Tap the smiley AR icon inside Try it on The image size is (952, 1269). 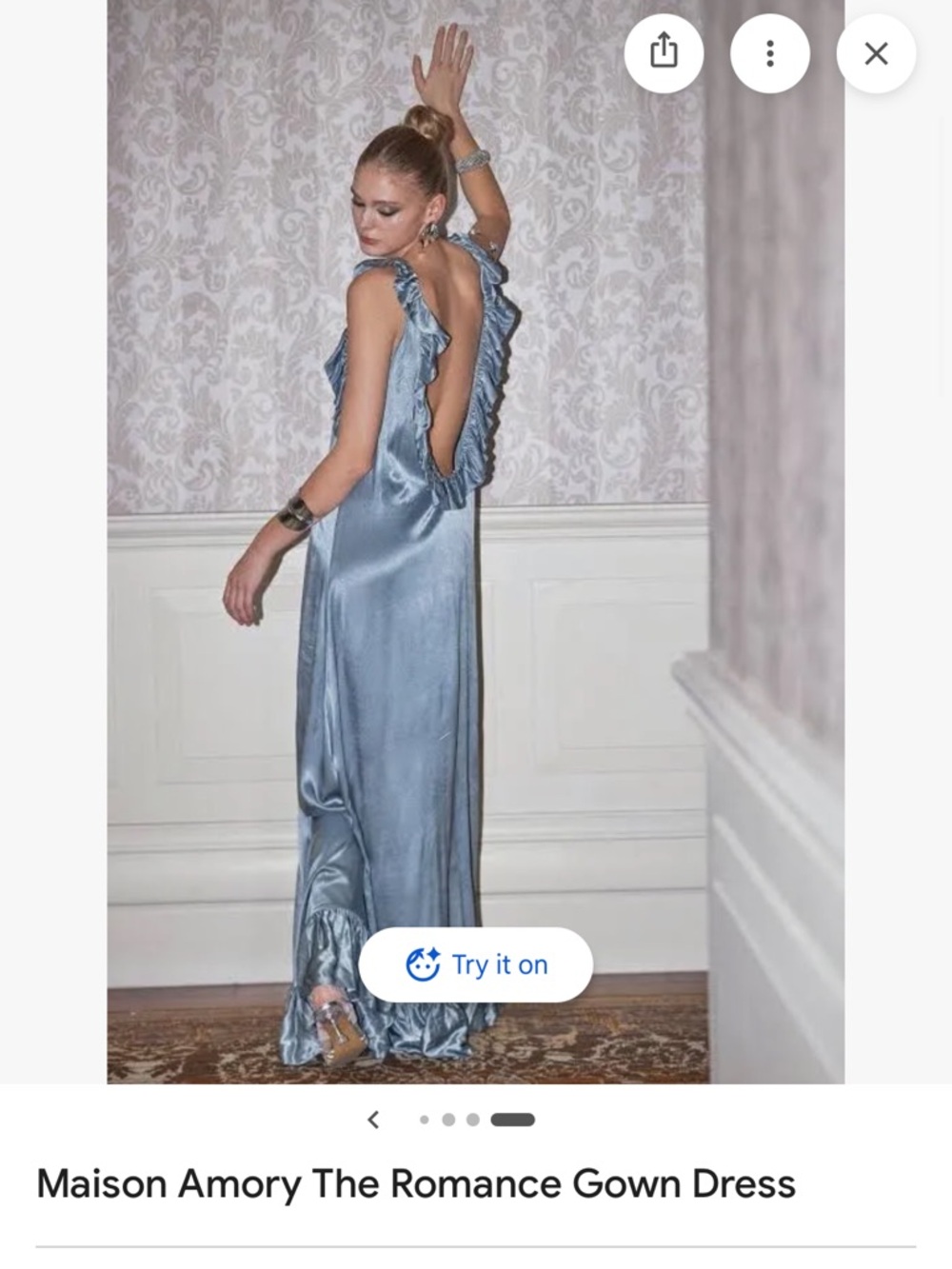422,964
